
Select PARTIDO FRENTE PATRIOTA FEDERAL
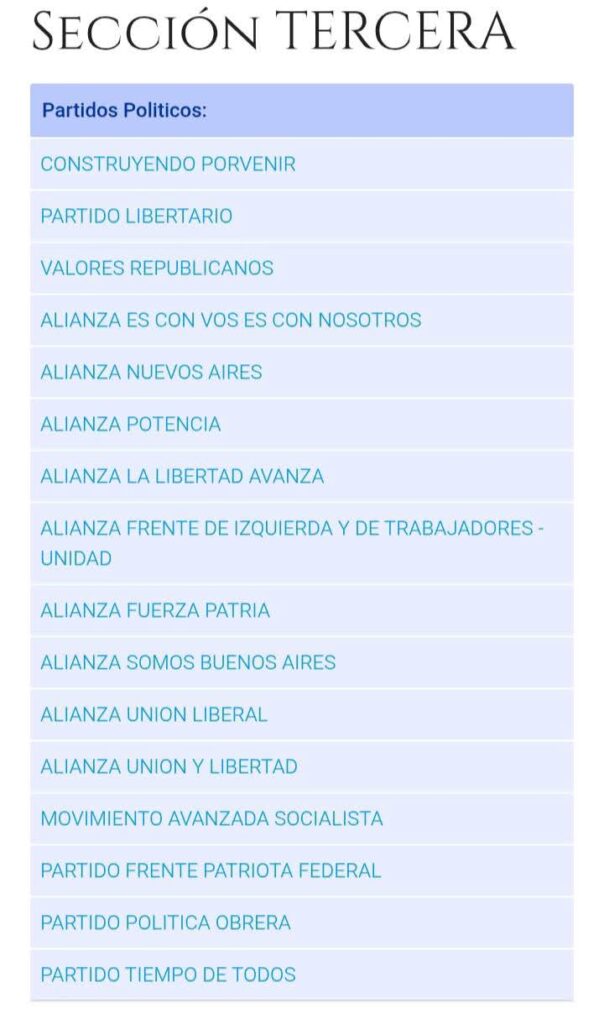[x=211, y=870]
